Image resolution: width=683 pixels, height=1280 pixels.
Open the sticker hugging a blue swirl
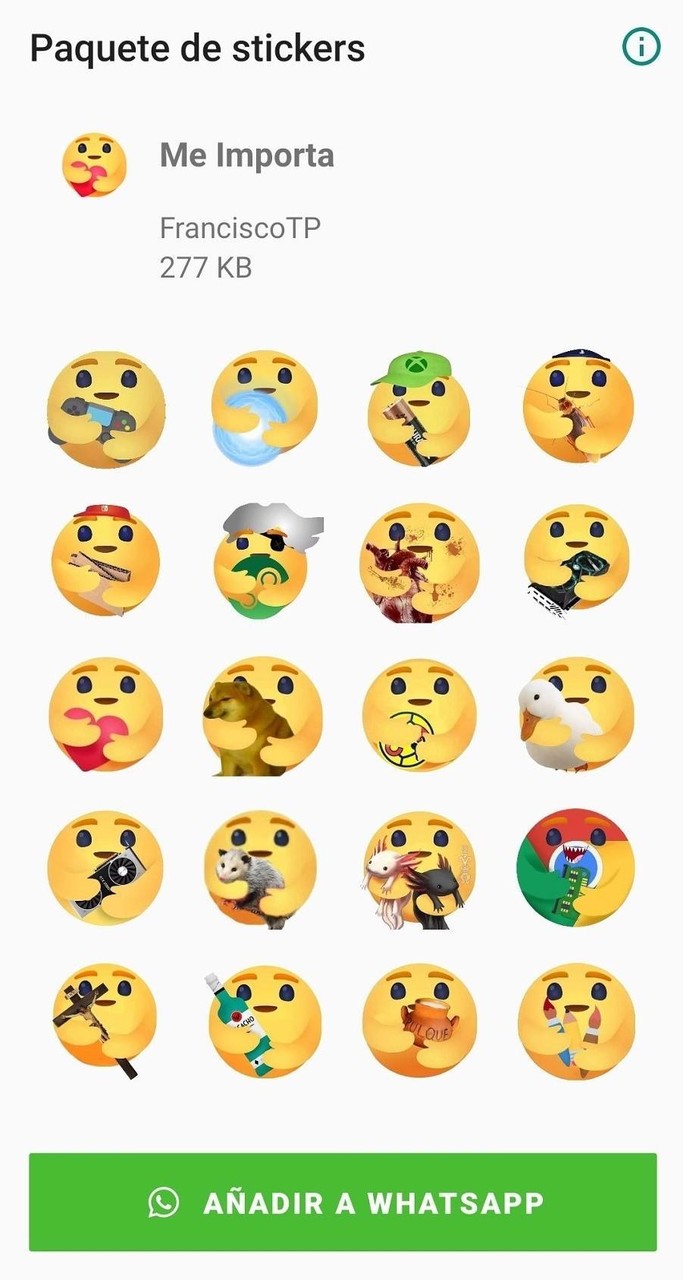[263, 408]
